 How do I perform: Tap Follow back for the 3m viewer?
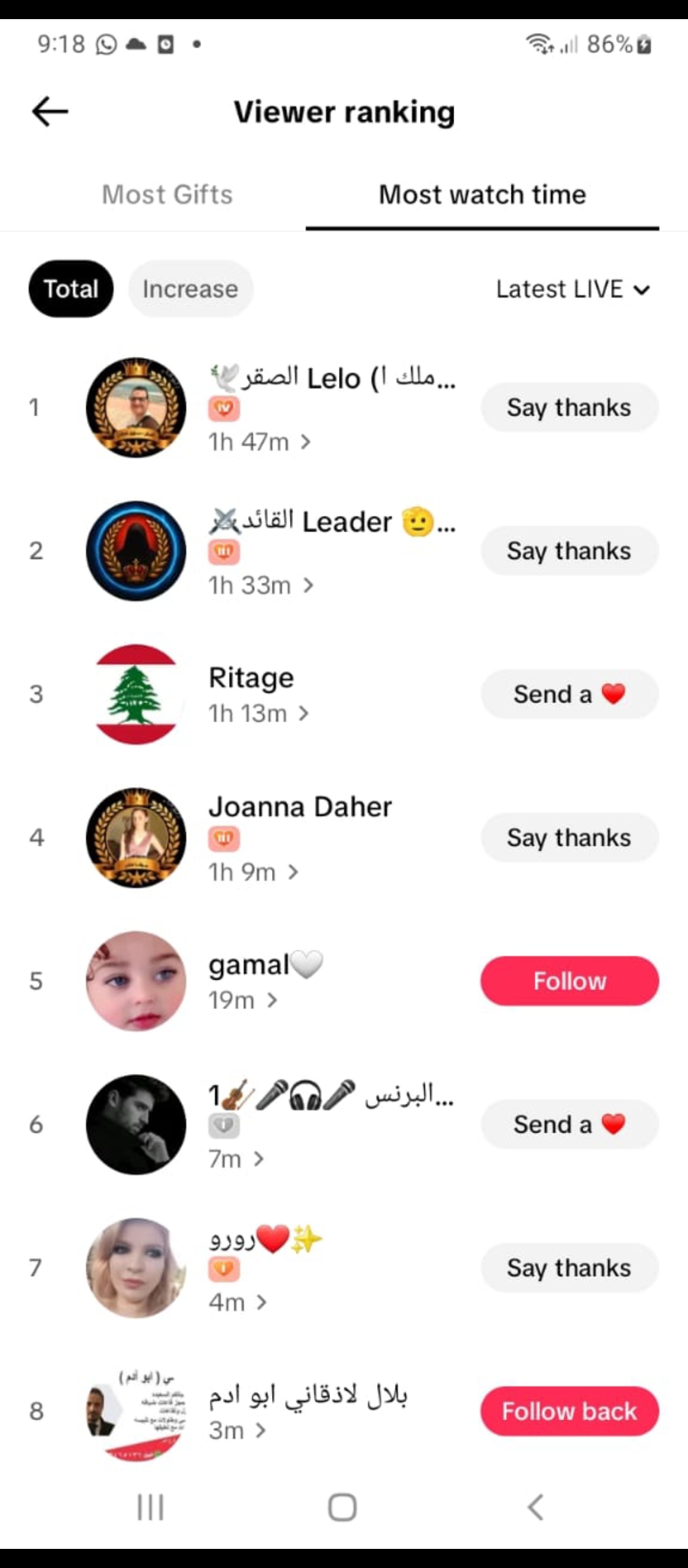[x=569, y=1411]
